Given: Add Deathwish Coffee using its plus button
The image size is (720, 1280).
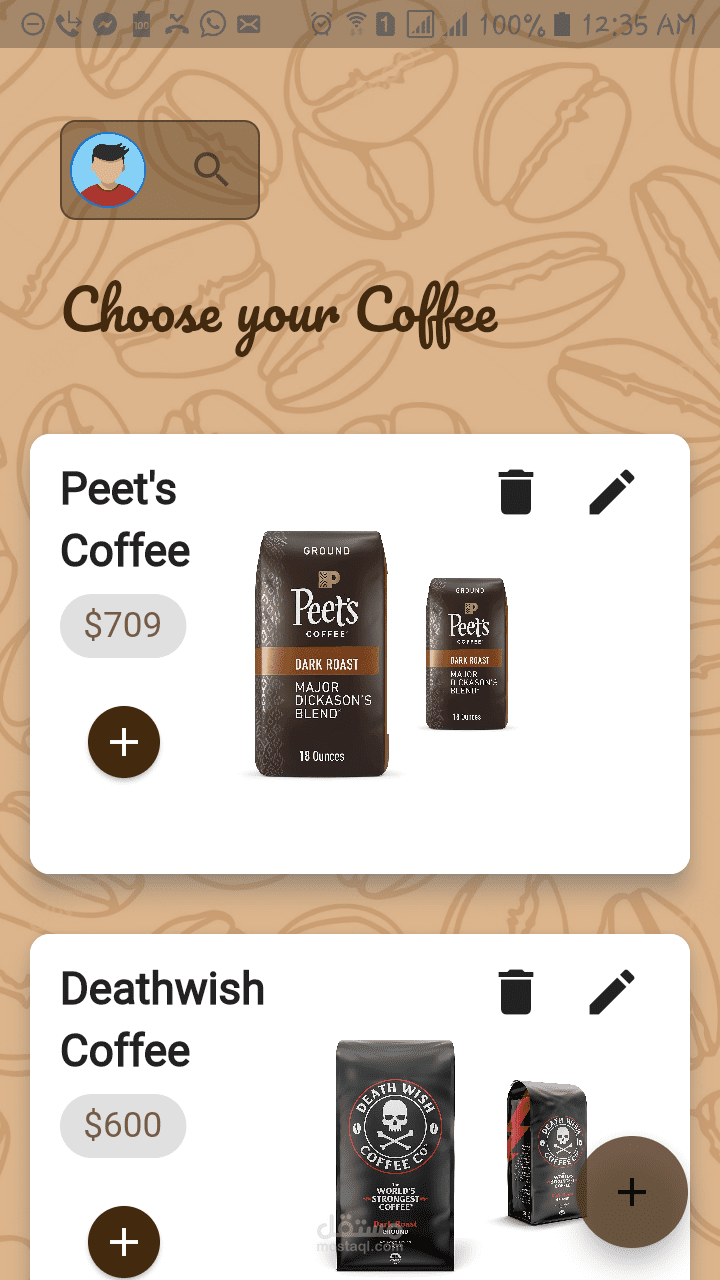Looking at the screenshot, I should 123,1242.
